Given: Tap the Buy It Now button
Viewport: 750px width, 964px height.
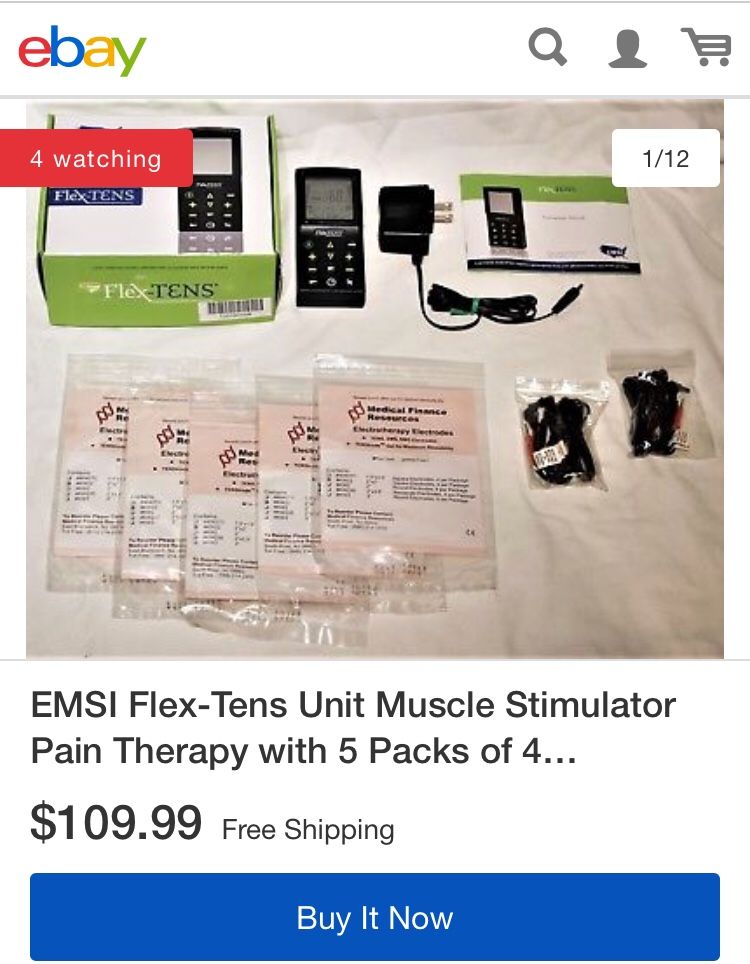Looking at the screenshot, I should 375,917.
